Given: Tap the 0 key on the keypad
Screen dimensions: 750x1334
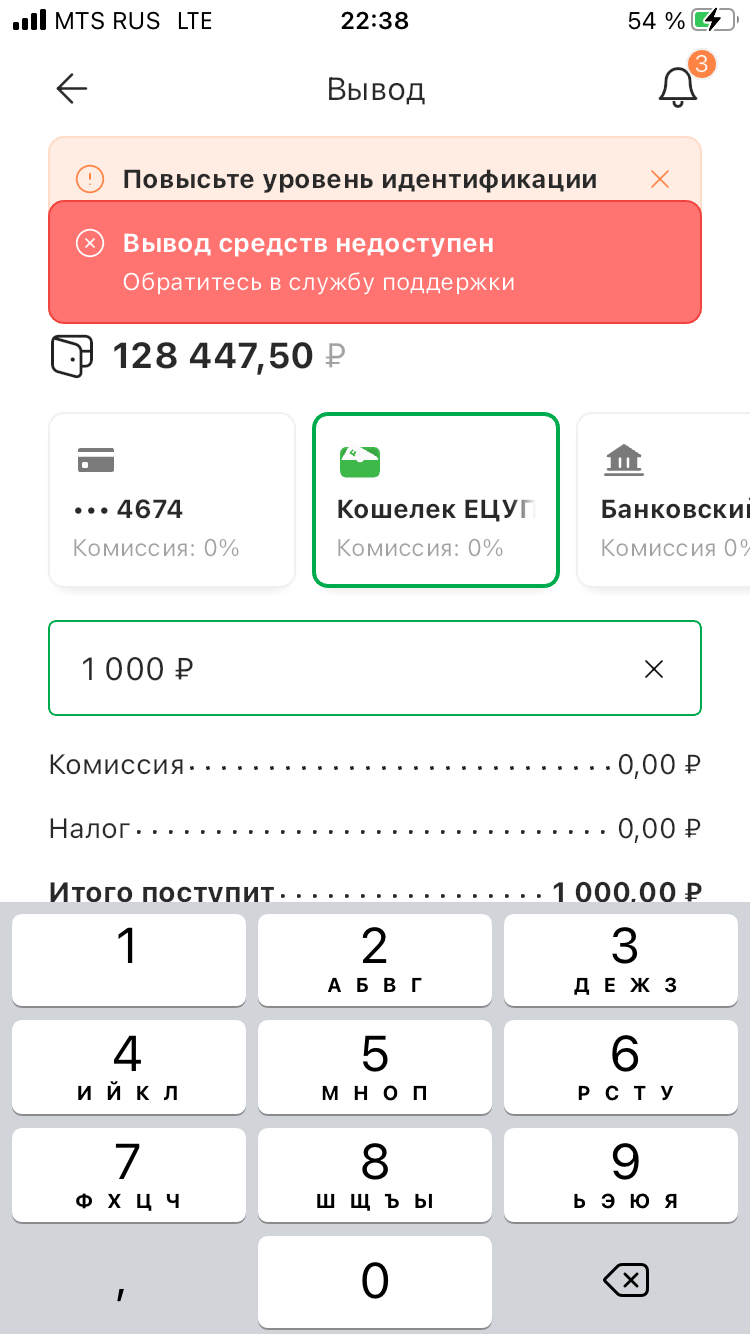Looking at the screenshot, I should click(x=374, y=1281).
